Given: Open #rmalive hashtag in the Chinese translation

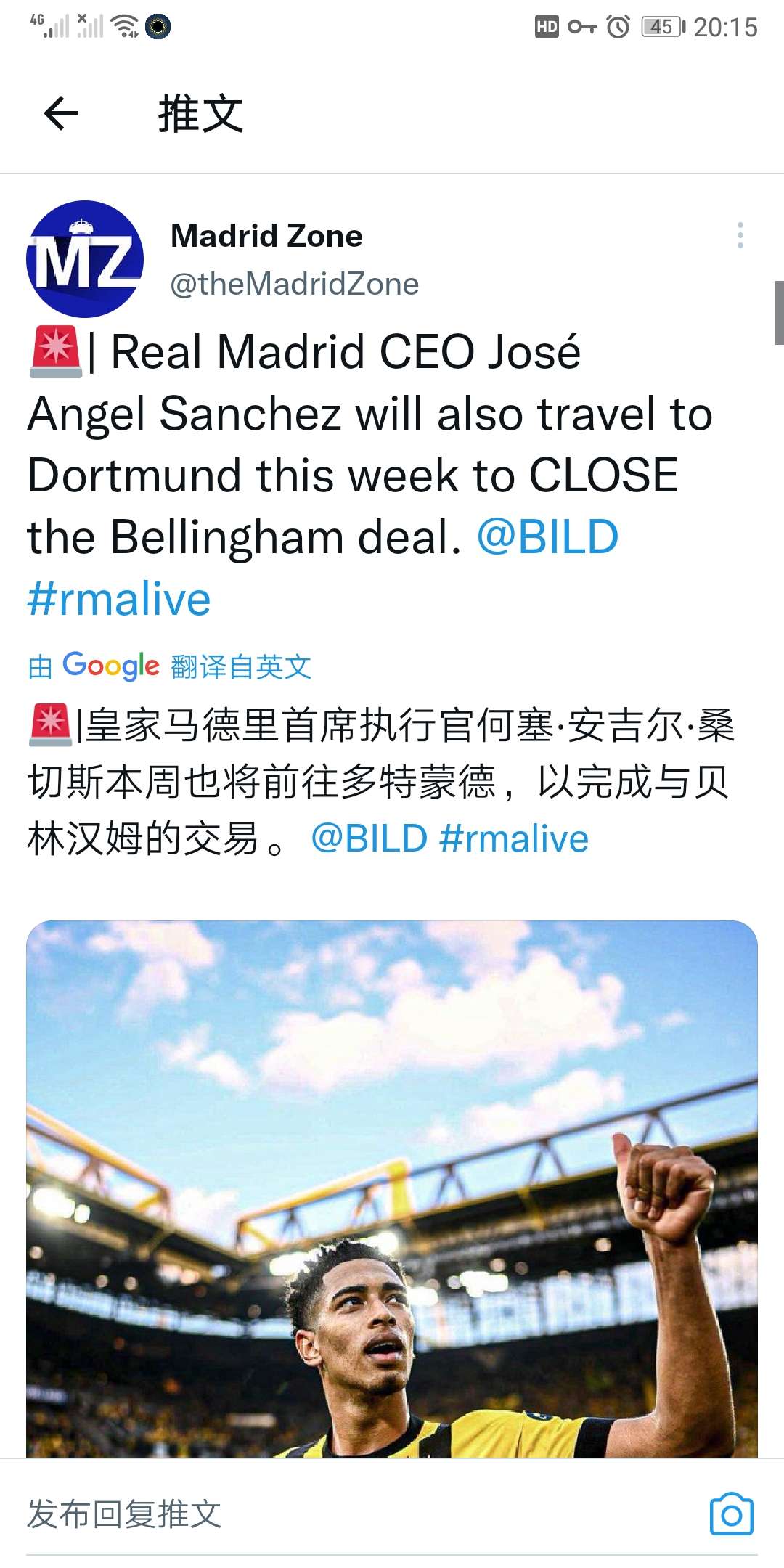Looking at the screenshot, I should [514, 838].
